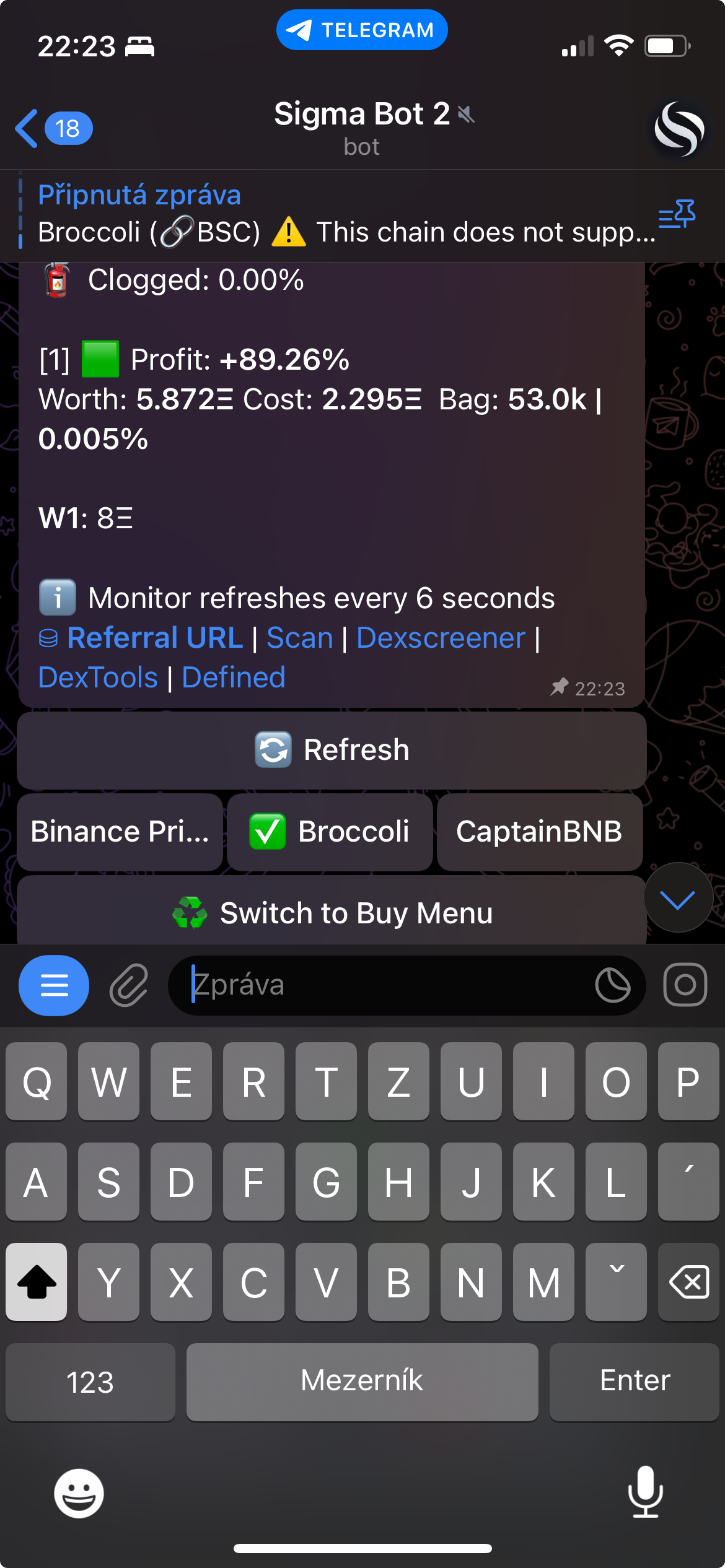Open the Referral URL link
This screenshot has height=1568, width=725.
click(154, 638)
